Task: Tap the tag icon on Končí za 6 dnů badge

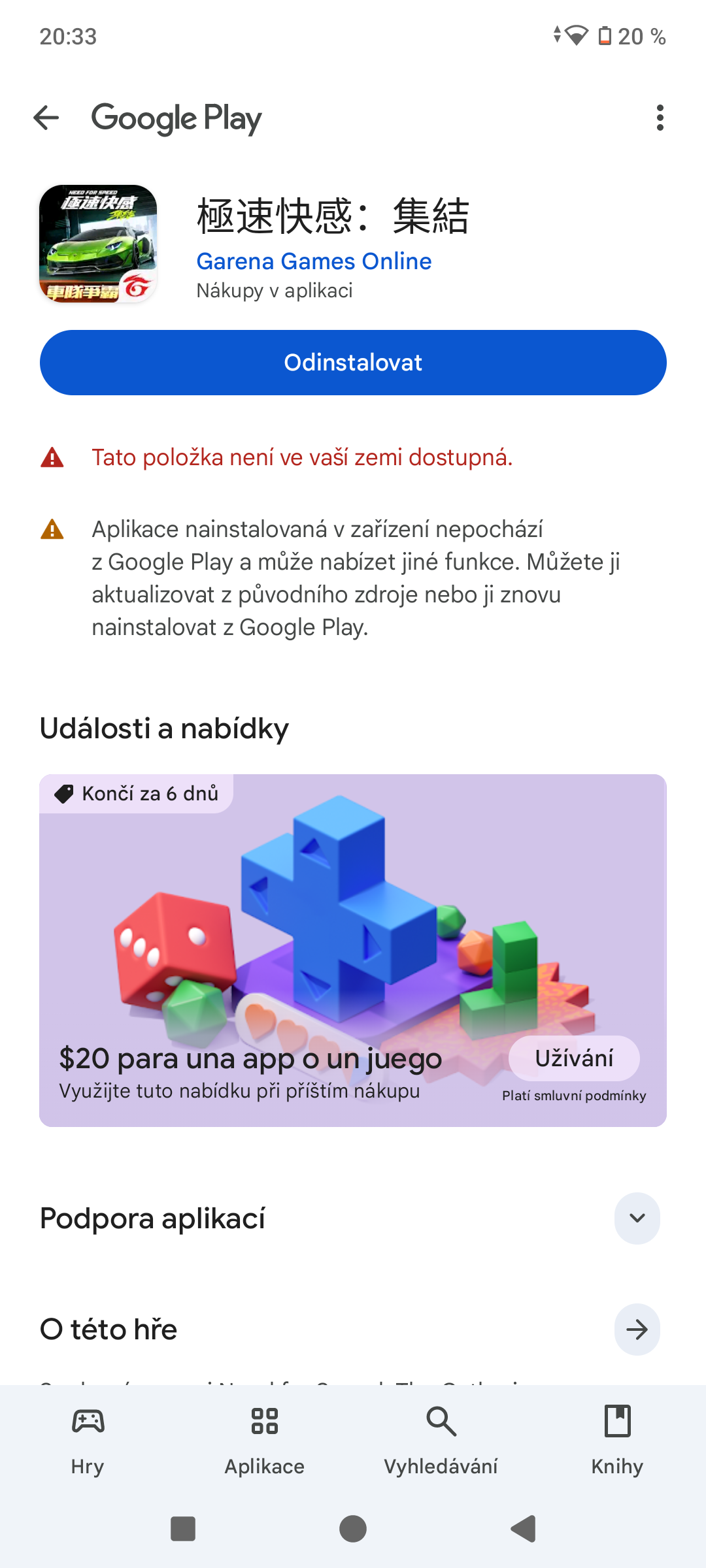Action: click(64, 793)
